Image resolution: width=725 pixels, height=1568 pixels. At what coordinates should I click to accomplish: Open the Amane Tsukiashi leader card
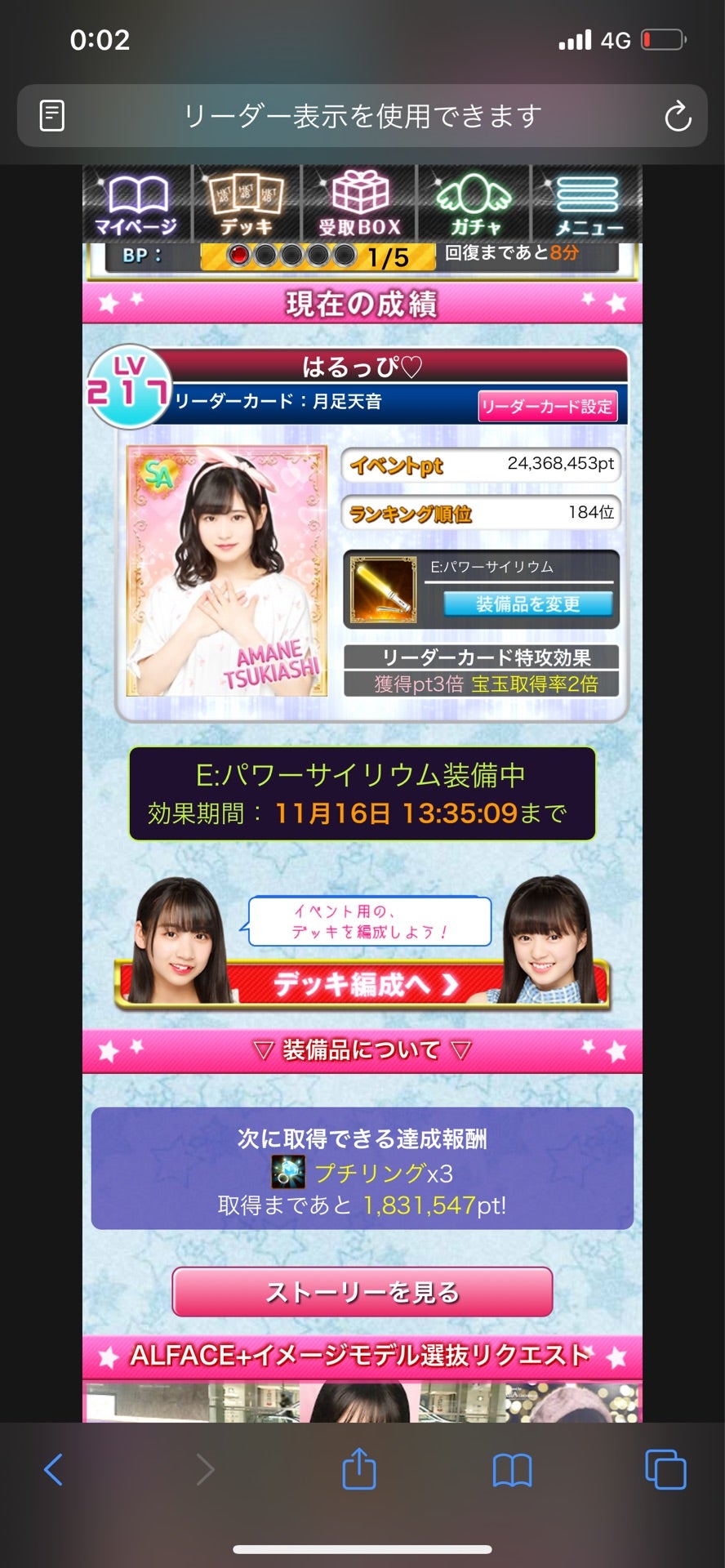coord(227,571)
